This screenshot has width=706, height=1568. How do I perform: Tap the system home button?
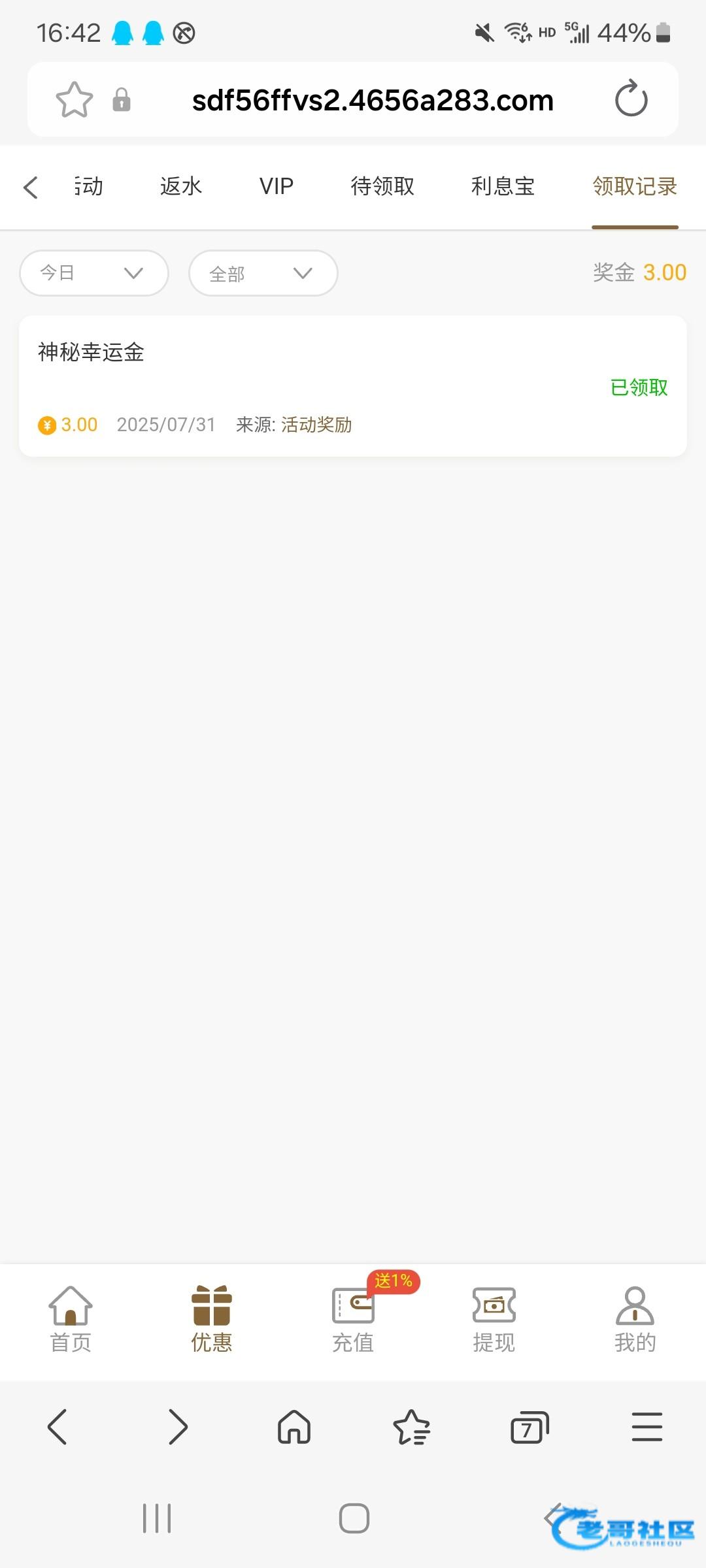point(354,1518)
